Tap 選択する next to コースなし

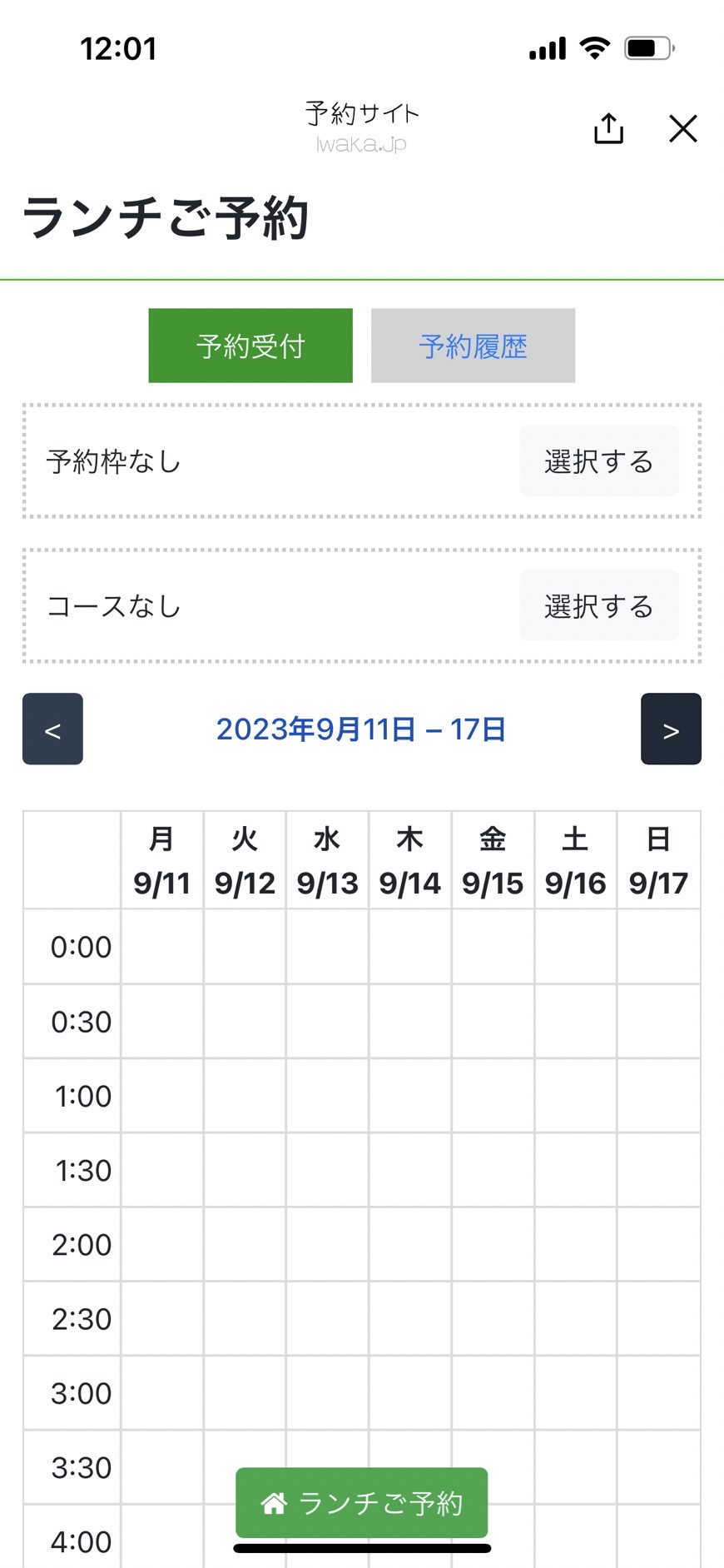[x=599, y=606]
